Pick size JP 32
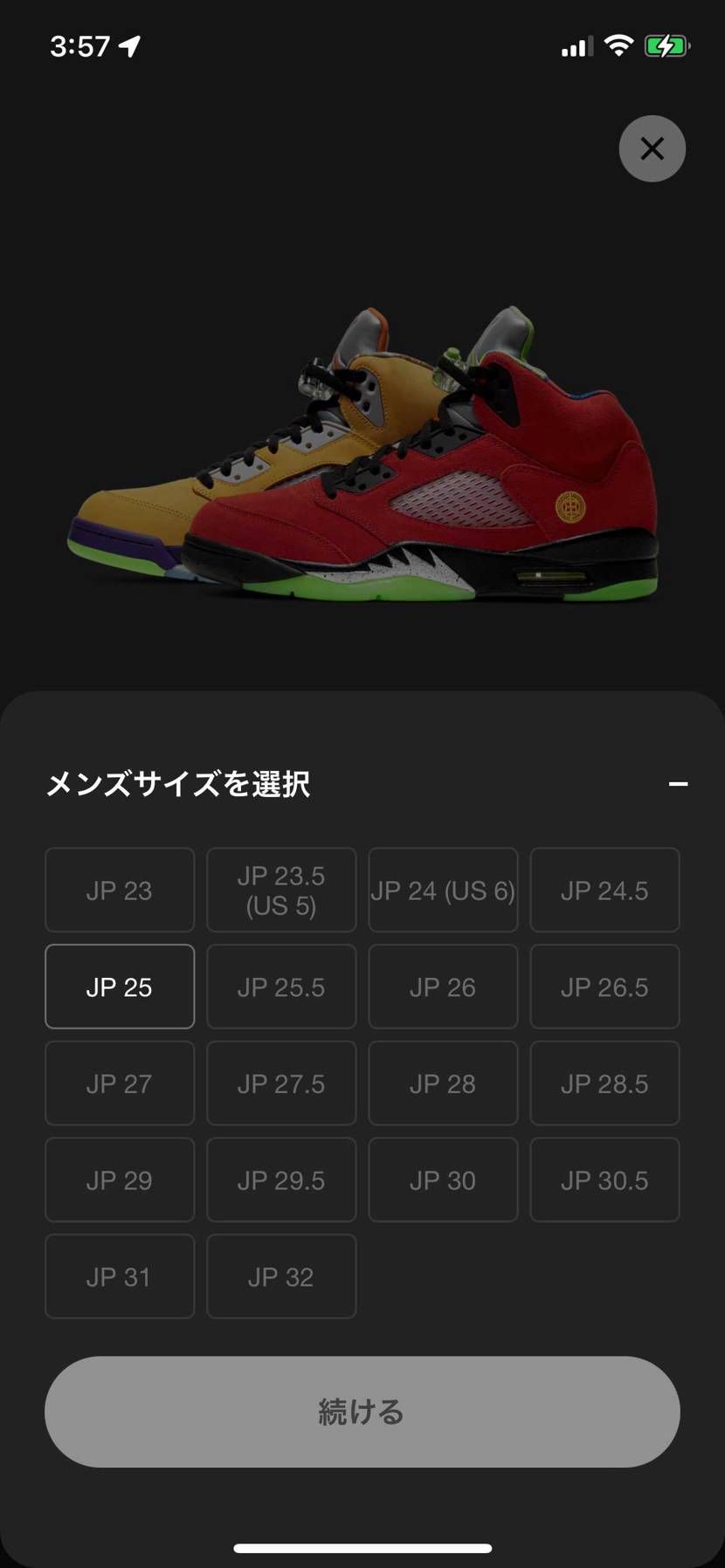 pyautogui.click(x=281, y=1276)
